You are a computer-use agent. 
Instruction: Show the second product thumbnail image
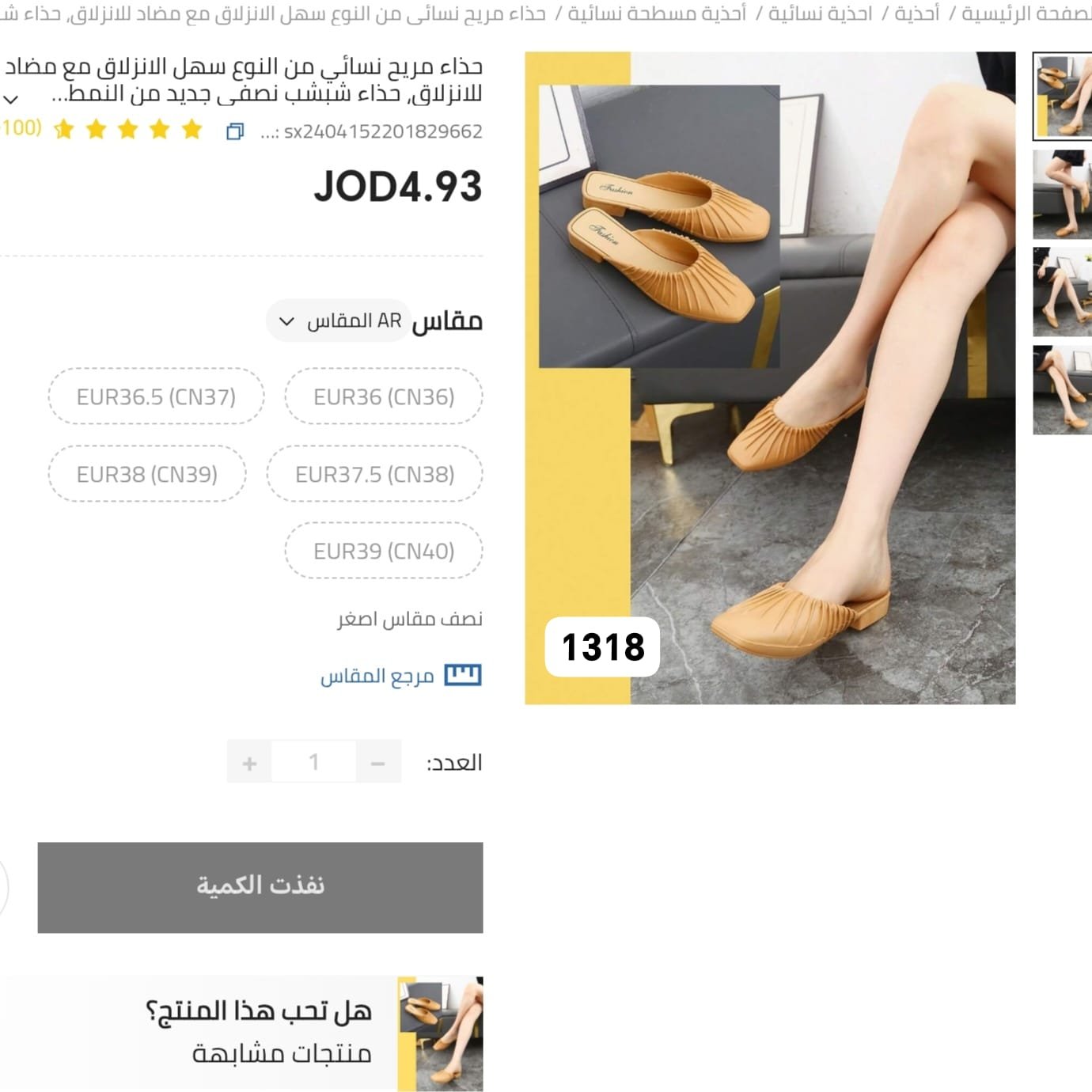click(1062, 194)
